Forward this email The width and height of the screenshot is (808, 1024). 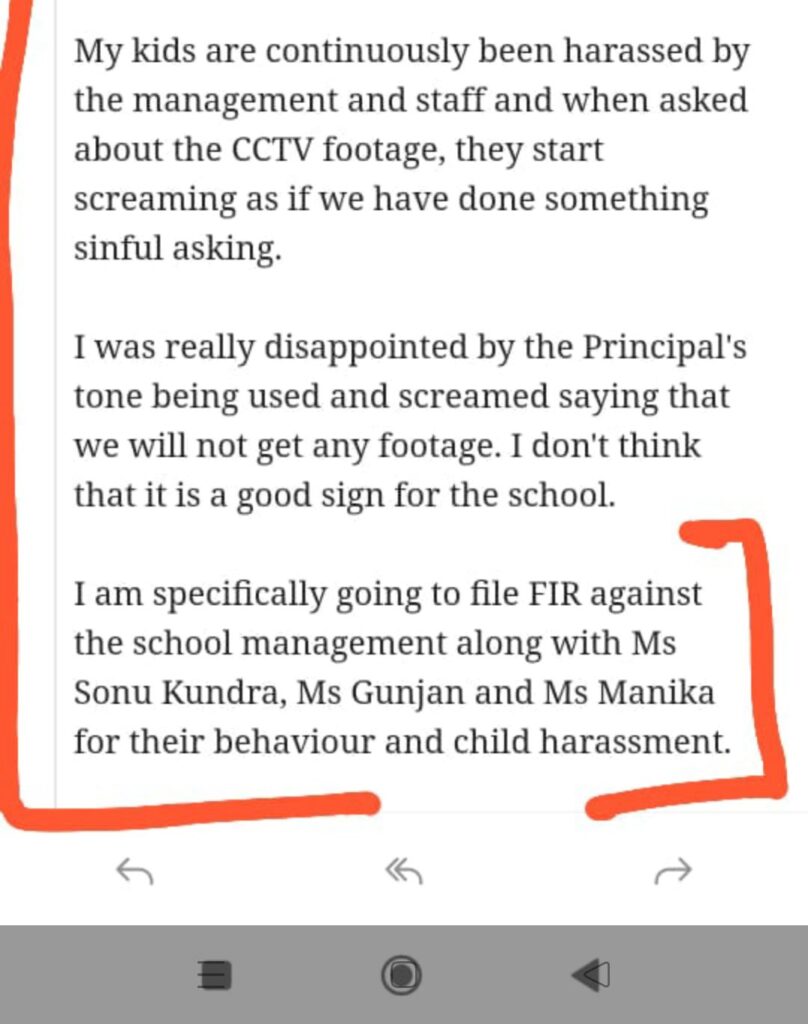pyautogui.click(x=672, y=871)
